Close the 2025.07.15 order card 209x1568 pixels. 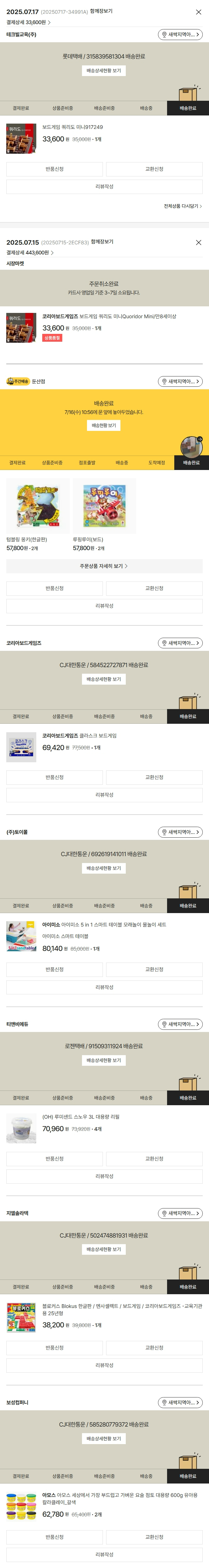198,242
